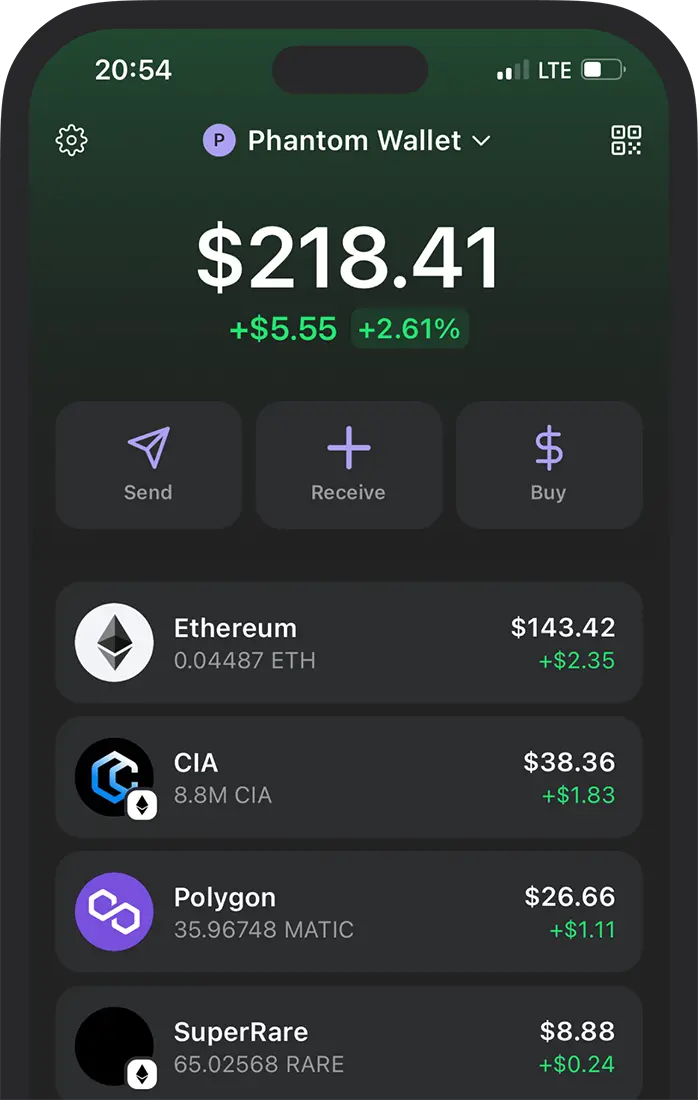The image size is (698, 1100).
Task: Open the Ethereum token row
Action: pyautogui.click(x=348, y=643)
